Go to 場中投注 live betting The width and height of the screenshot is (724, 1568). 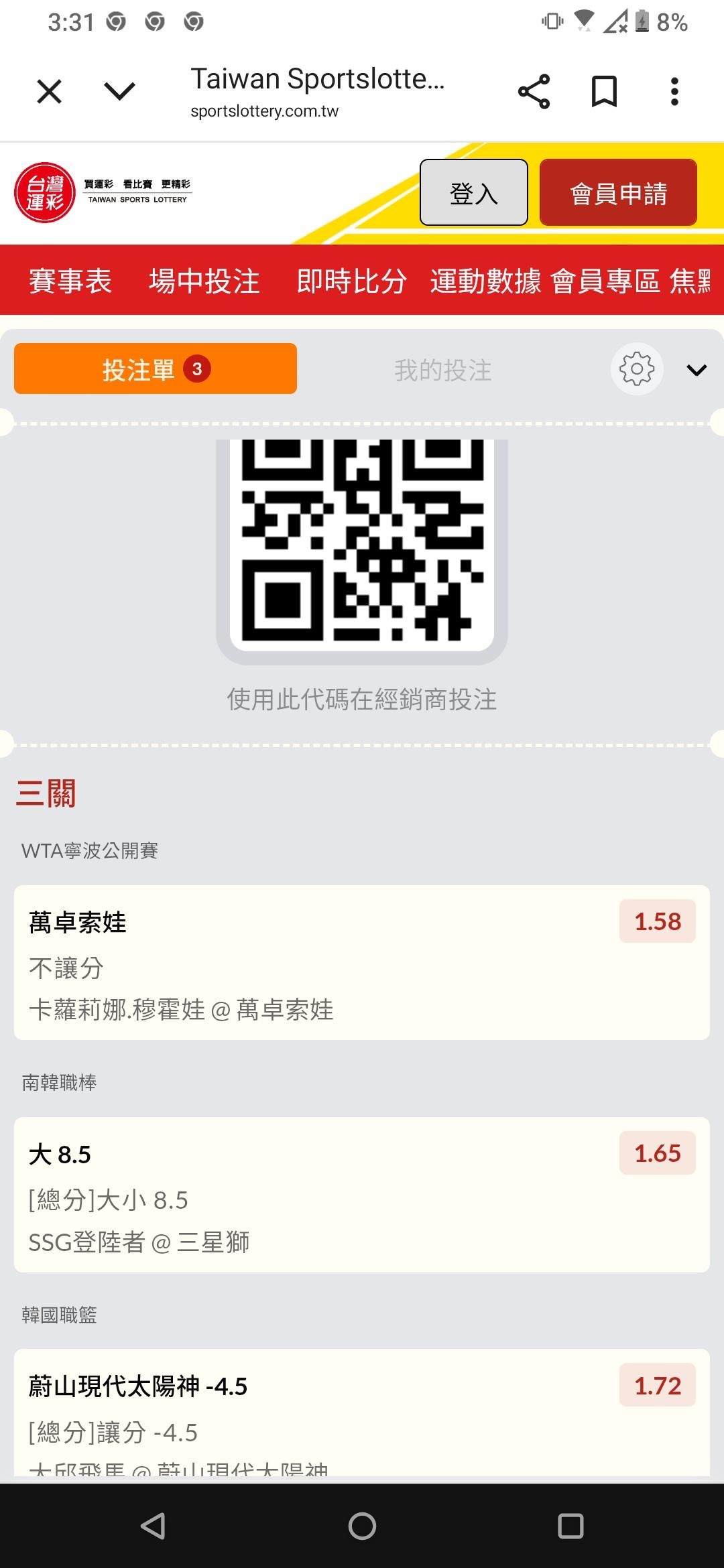click(204, 280)
